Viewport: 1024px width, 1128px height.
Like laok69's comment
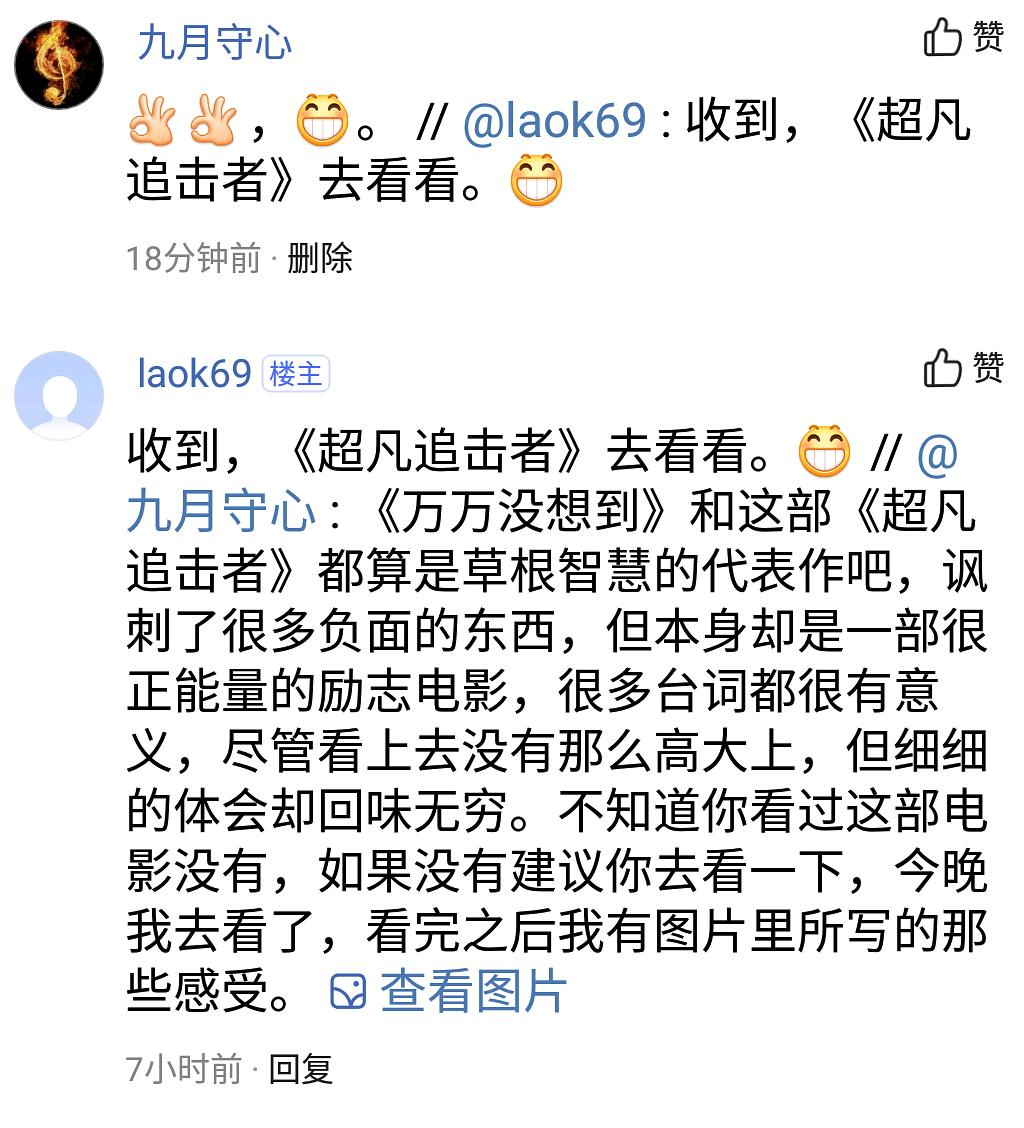[962, 368]
